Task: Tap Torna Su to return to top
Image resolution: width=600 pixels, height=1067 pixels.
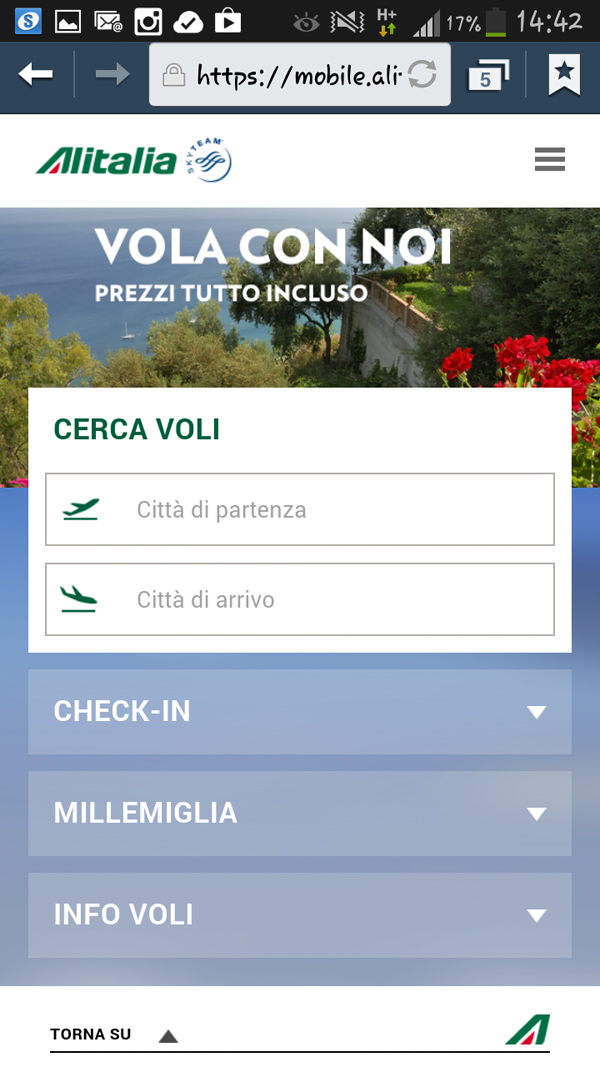Action: tap(112, 1034)
